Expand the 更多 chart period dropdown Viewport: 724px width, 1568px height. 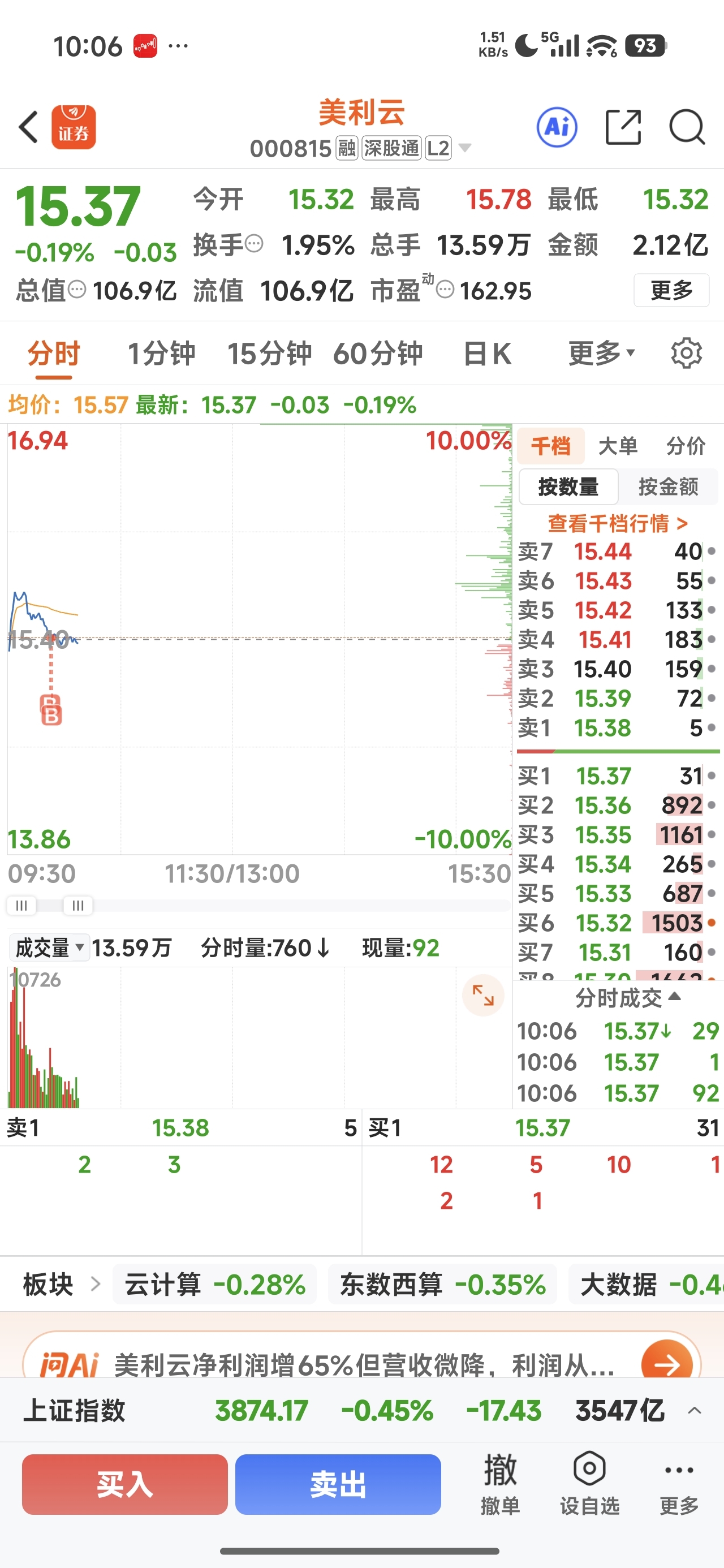click(602, 354)
